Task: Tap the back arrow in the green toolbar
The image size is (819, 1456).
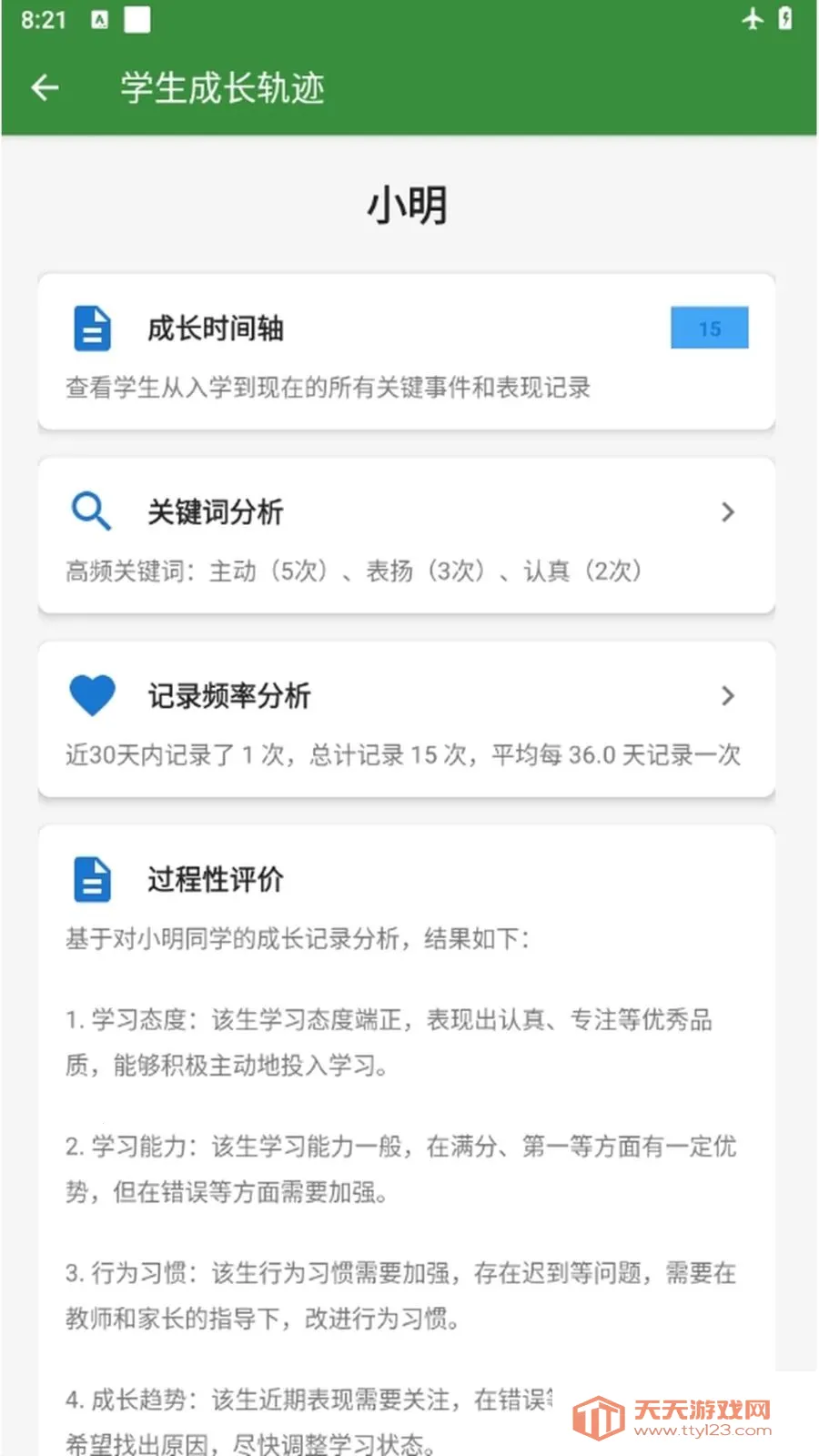Action: tap(44, 87)
